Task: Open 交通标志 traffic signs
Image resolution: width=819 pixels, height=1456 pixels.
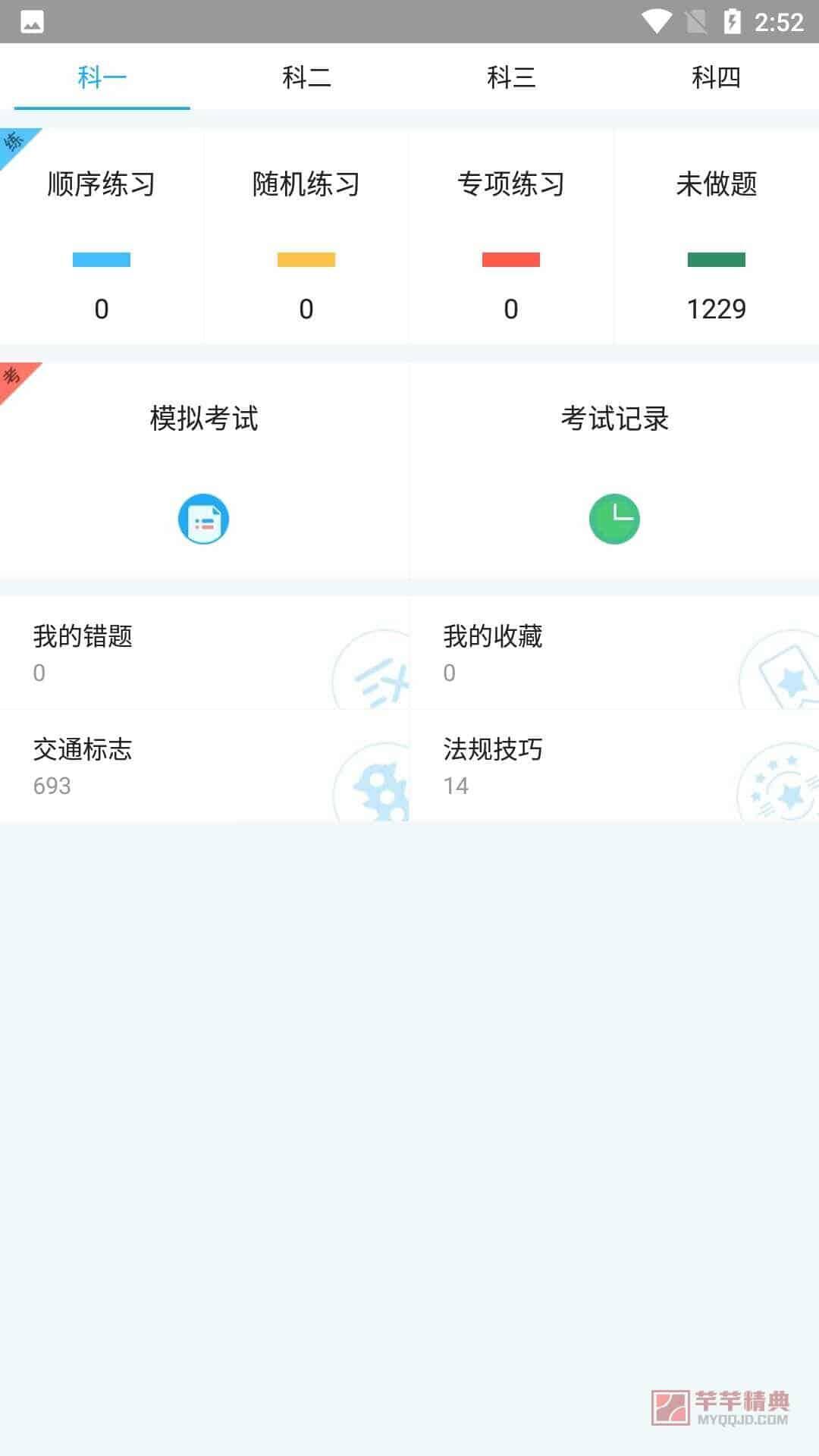Action: coord(204,765)
